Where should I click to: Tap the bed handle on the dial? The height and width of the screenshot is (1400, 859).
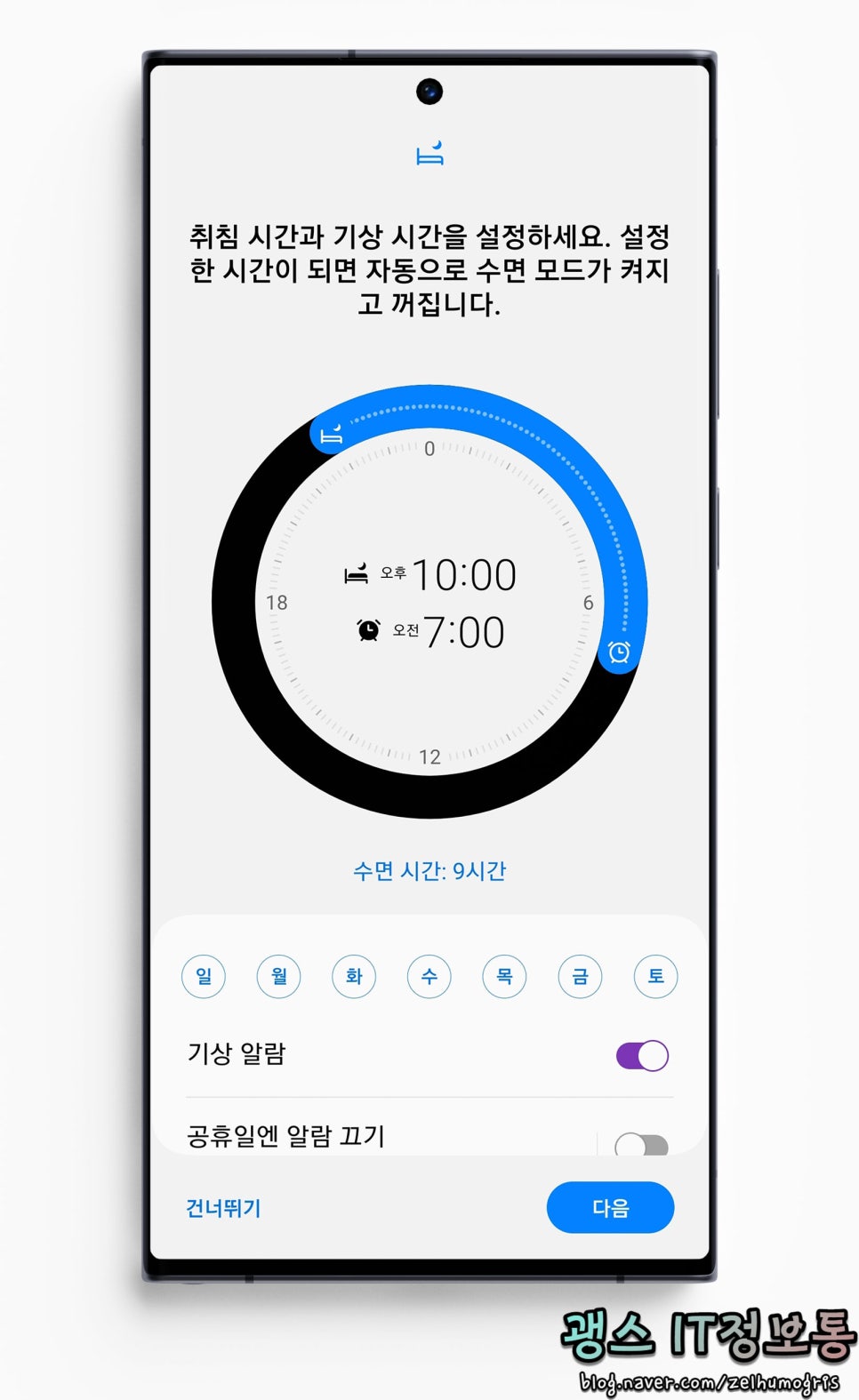332,435
